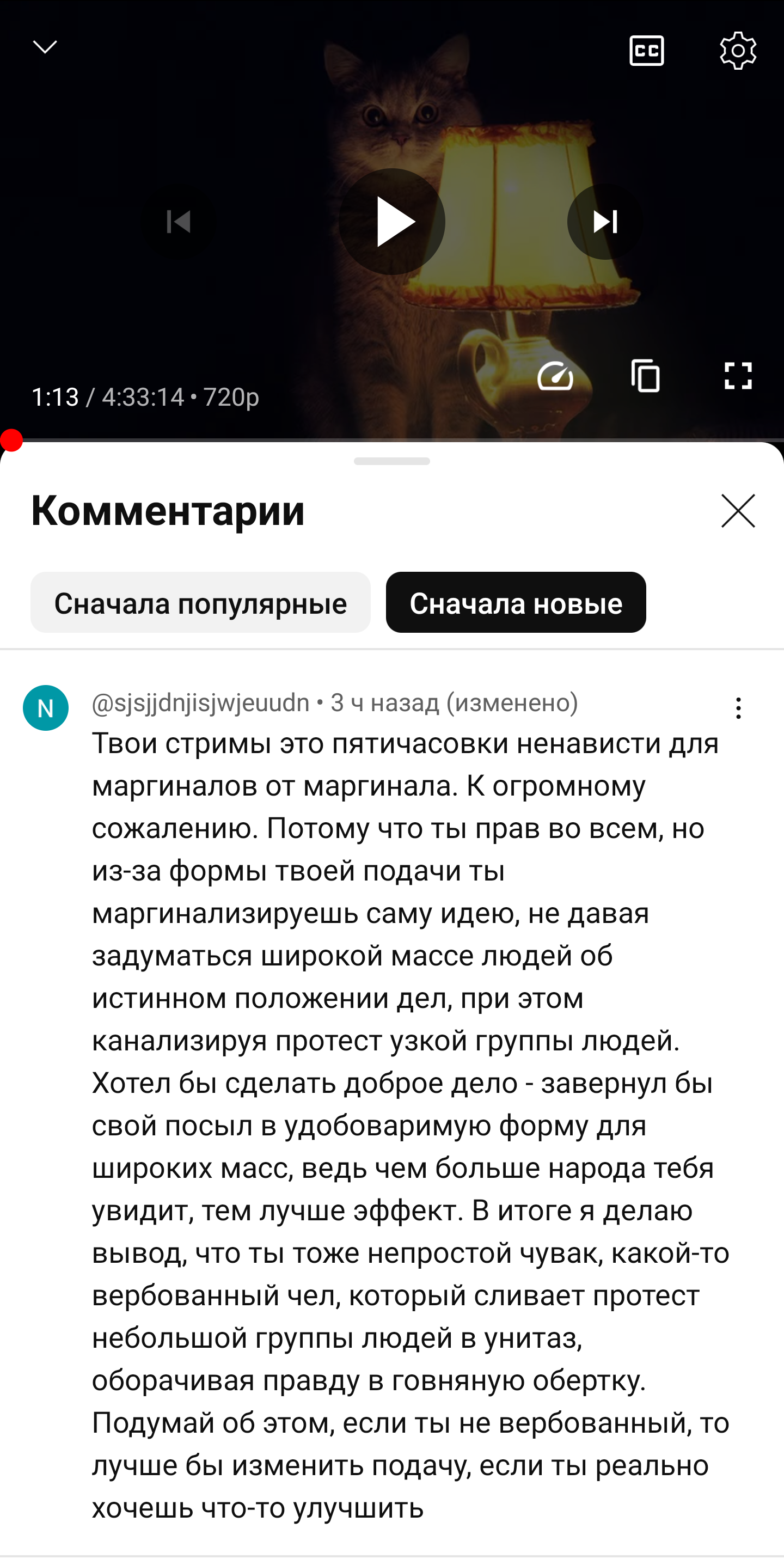Open options menu for @sjsjjdnjisjwjeuudn's comment
This screenshot has width=784, height=1559.
coord(738,708)
